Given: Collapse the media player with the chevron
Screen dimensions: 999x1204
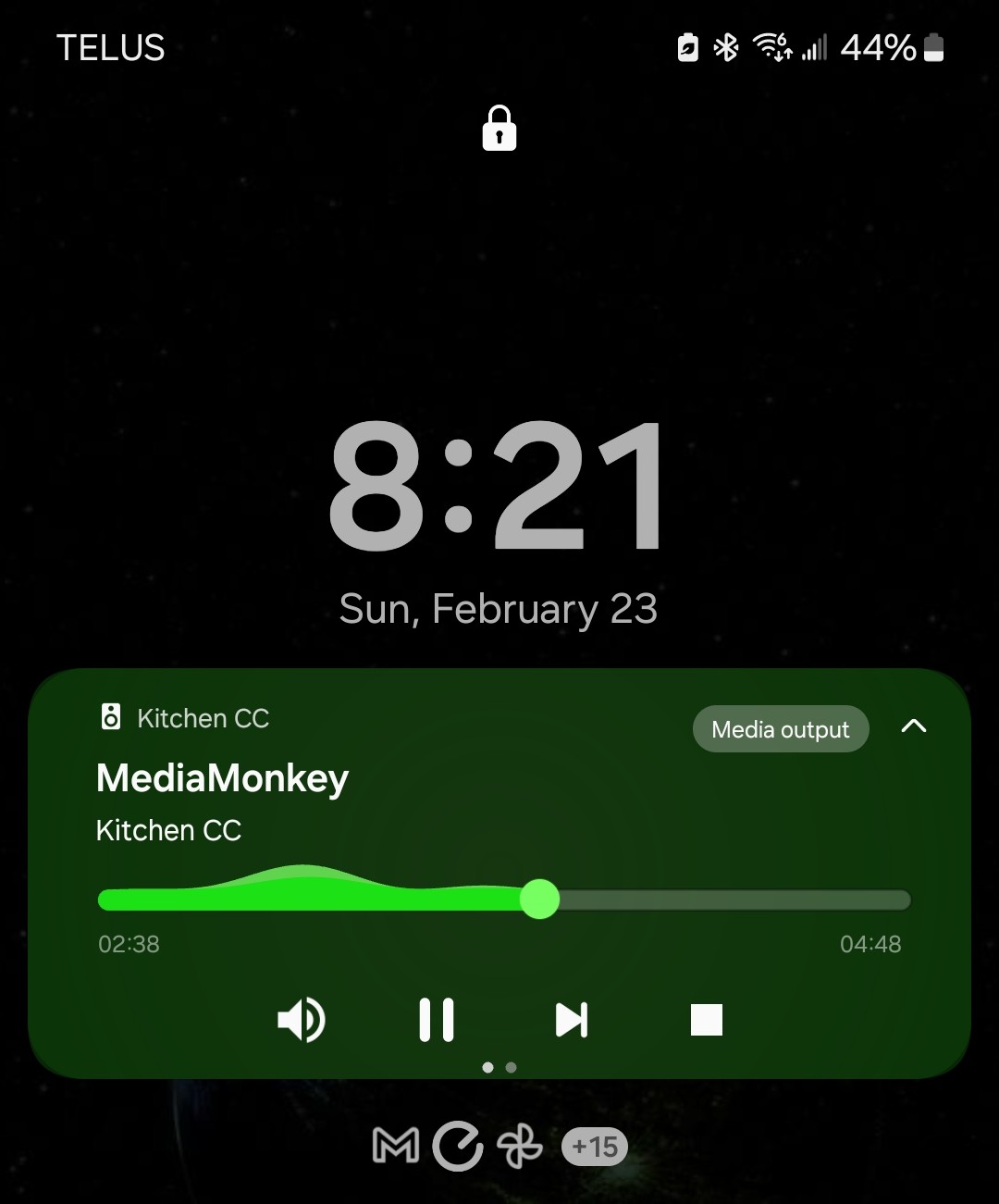Looking at the screenshot, I should 913,726.
